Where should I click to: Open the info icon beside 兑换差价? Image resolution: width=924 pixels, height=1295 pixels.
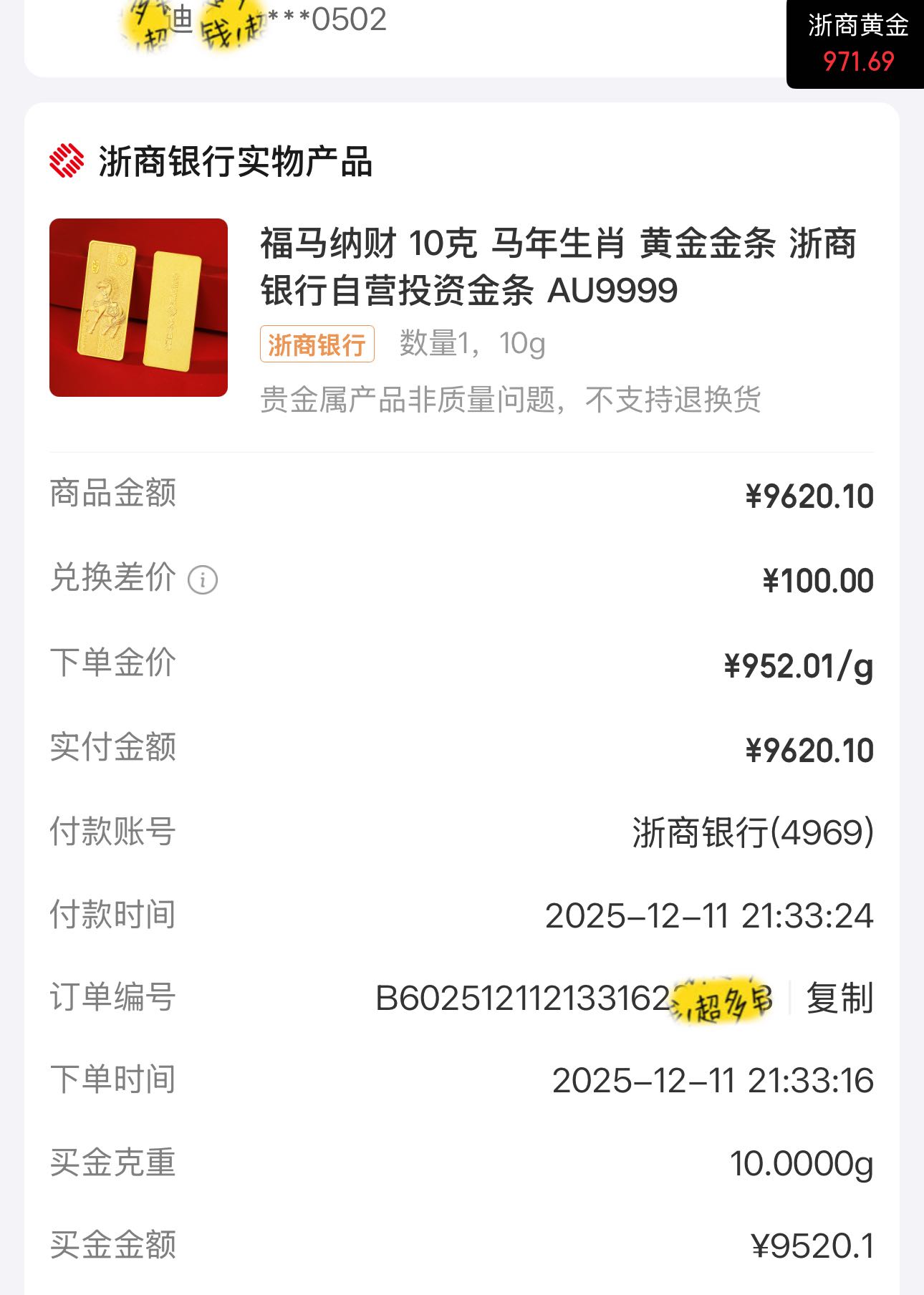click(x=203, y=579)
